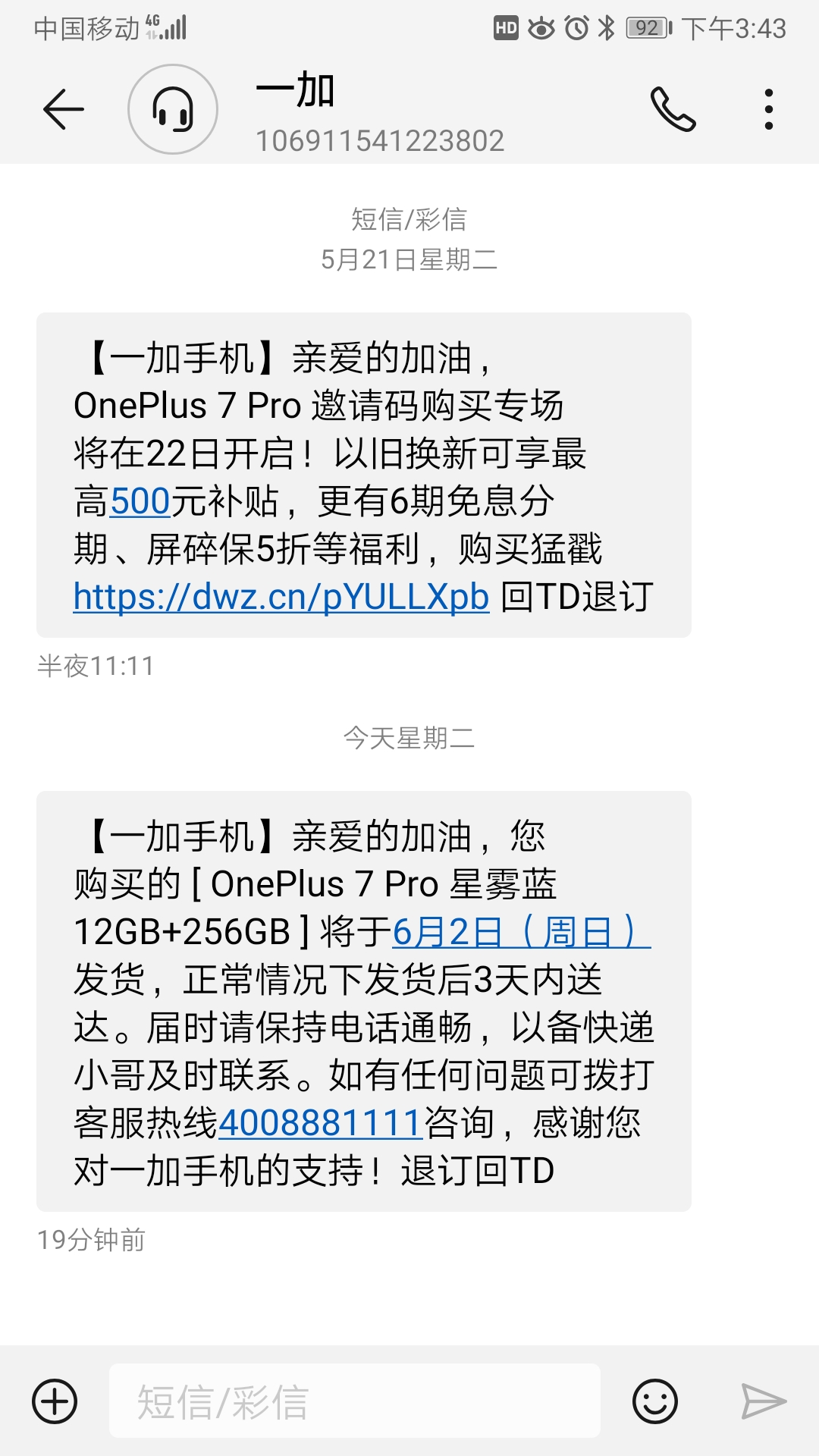Tap the 6月2日（周日）date link

coord(521,932)
